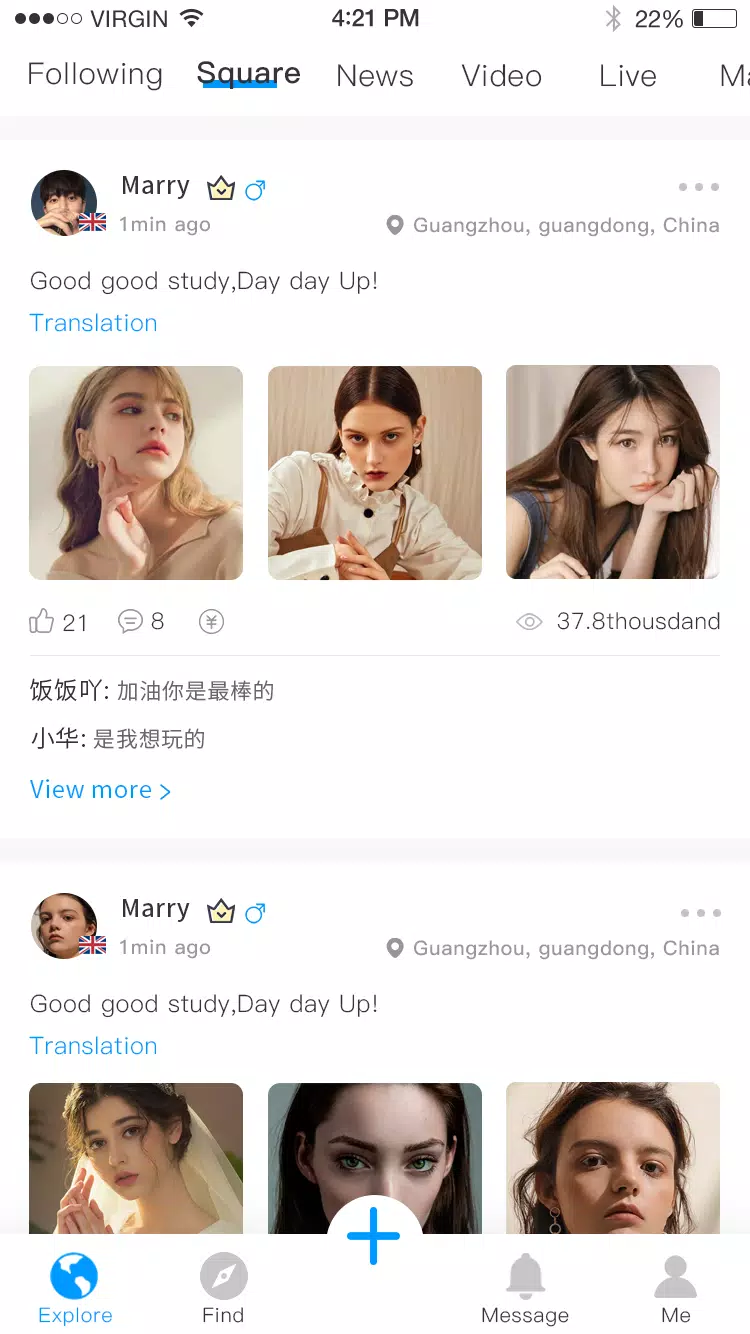Tap Translation under the second post
Image resolution: width=750 pixels, height=1334 pixels.
(93, 1046)
